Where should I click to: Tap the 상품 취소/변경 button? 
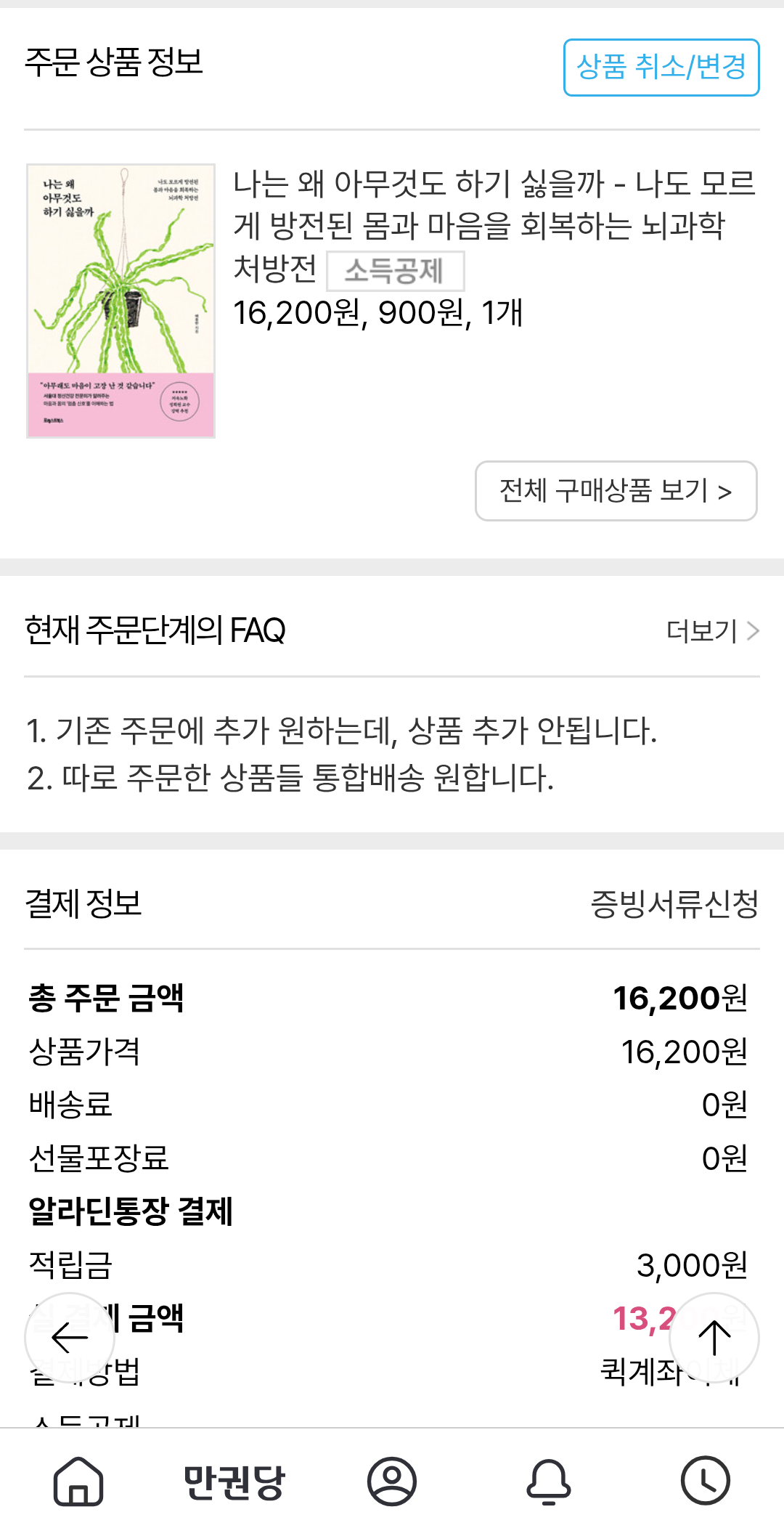(x=661, y=68)
